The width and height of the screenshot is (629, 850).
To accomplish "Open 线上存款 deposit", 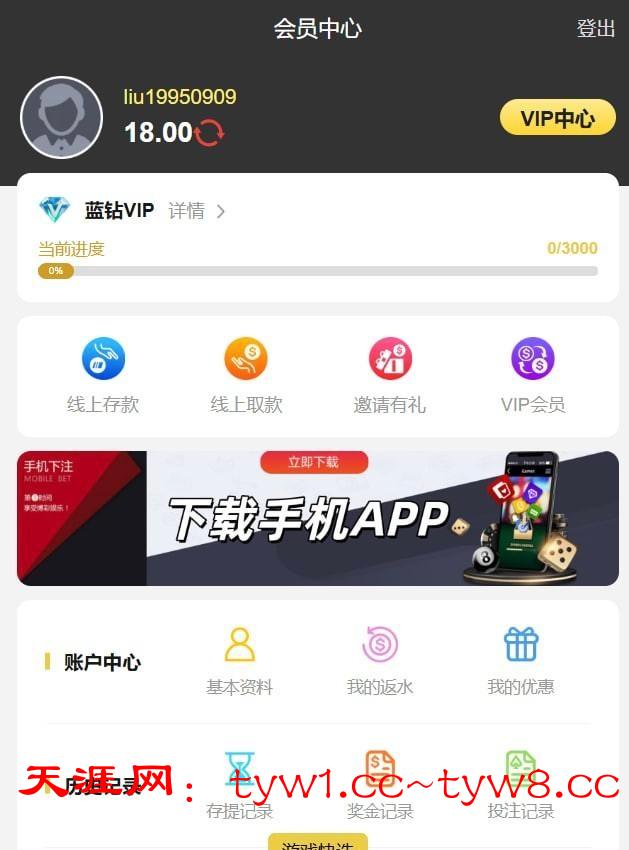I will (x=103, y=375).
